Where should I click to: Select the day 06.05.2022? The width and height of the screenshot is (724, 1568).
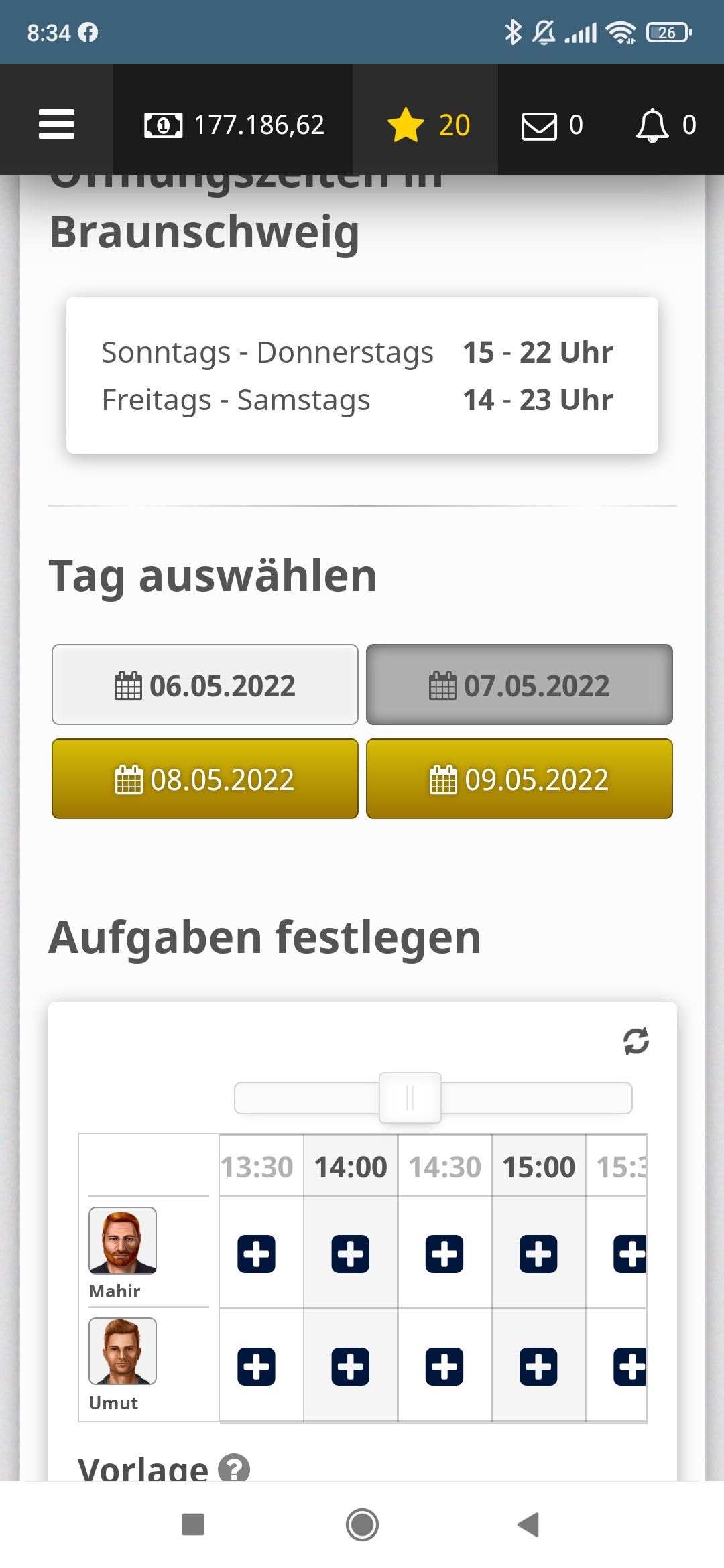click(x=205, y=685)
